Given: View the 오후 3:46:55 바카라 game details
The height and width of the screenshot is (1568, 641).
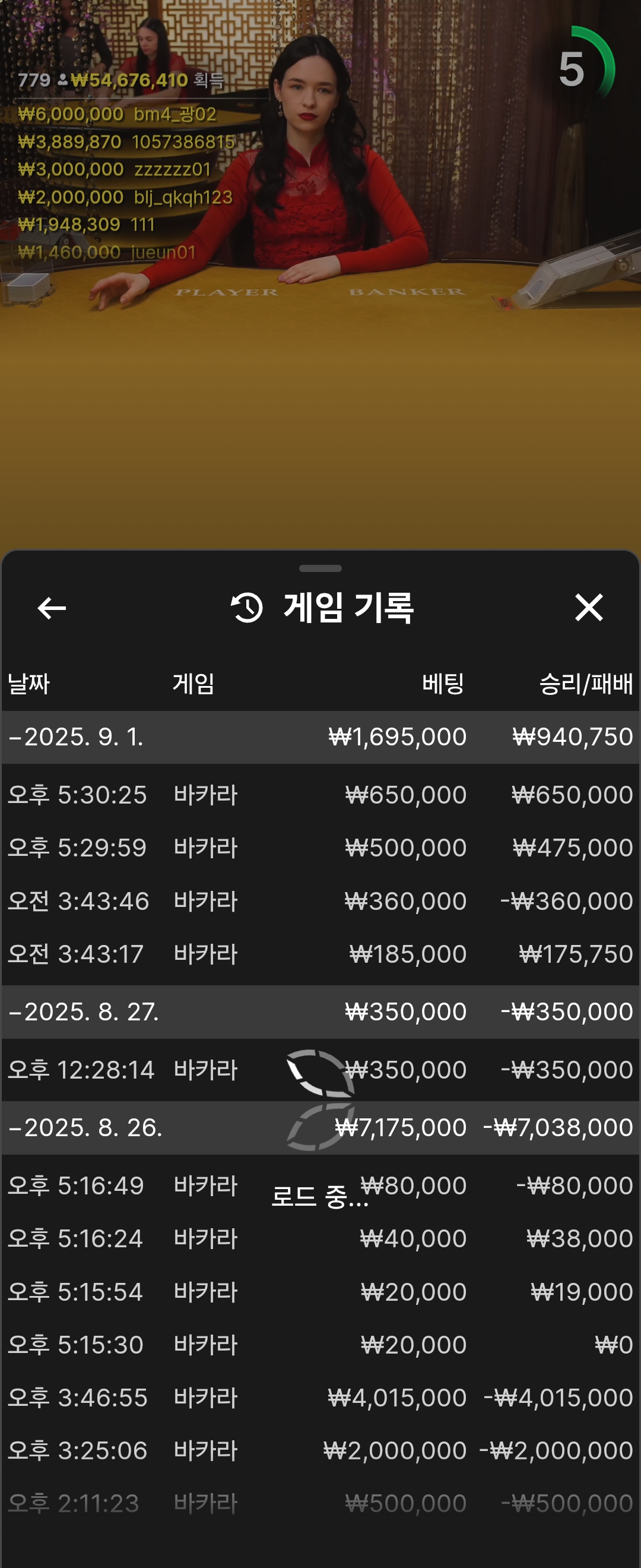Looking at the screenshot, I should [320, 1398].
